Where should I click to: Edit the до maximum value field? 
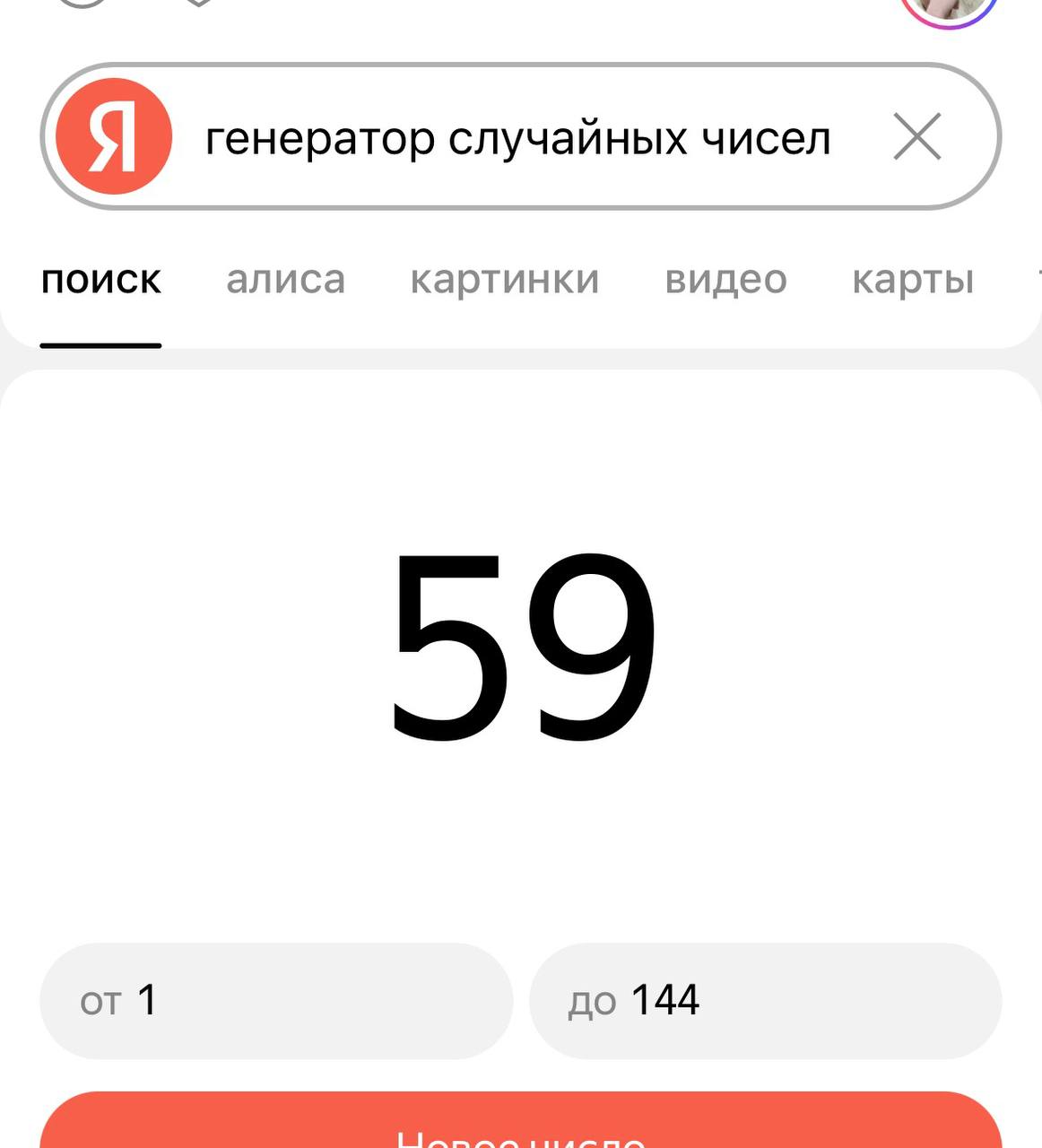[x=765, y=1001]
